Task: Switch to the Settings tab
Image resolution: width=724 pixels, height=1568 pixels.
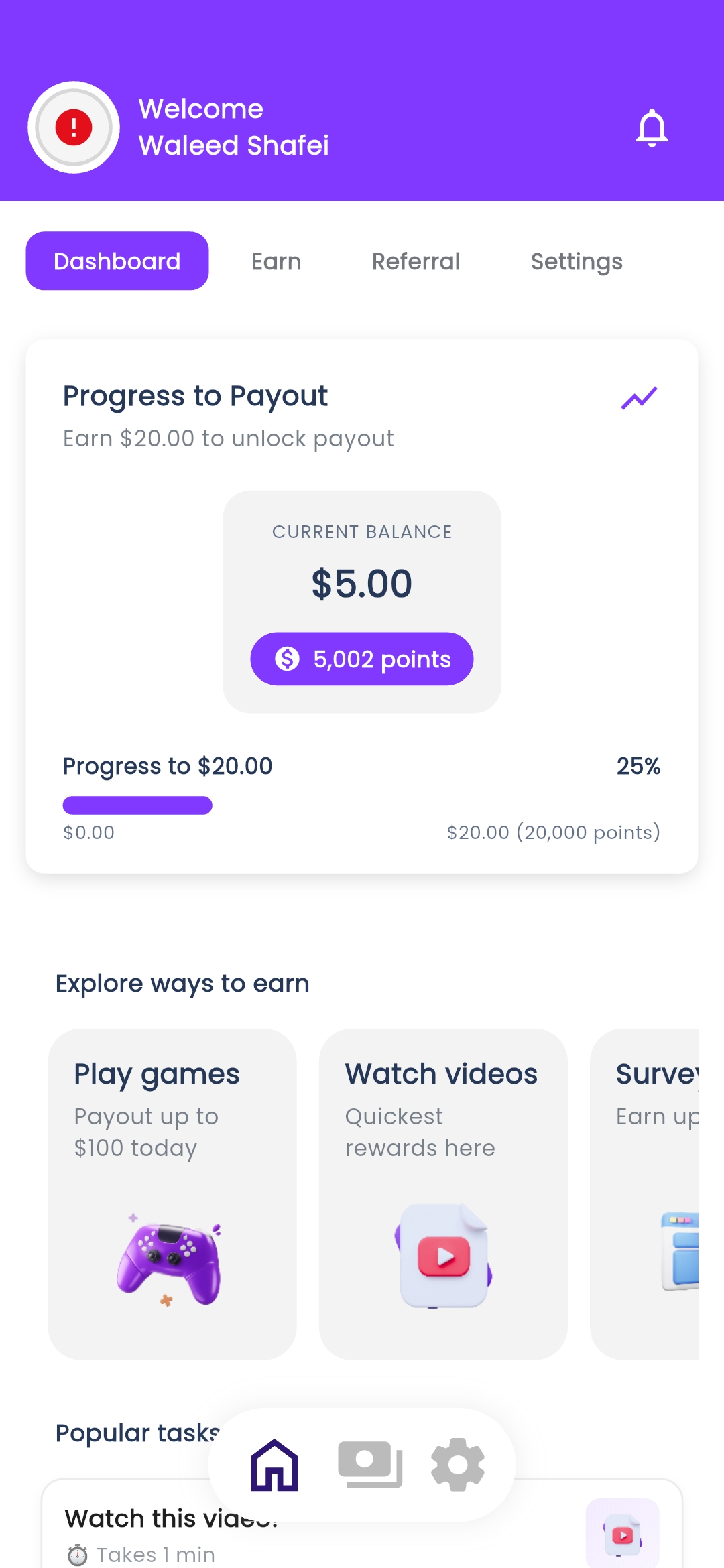Action: tap(577, 261)
